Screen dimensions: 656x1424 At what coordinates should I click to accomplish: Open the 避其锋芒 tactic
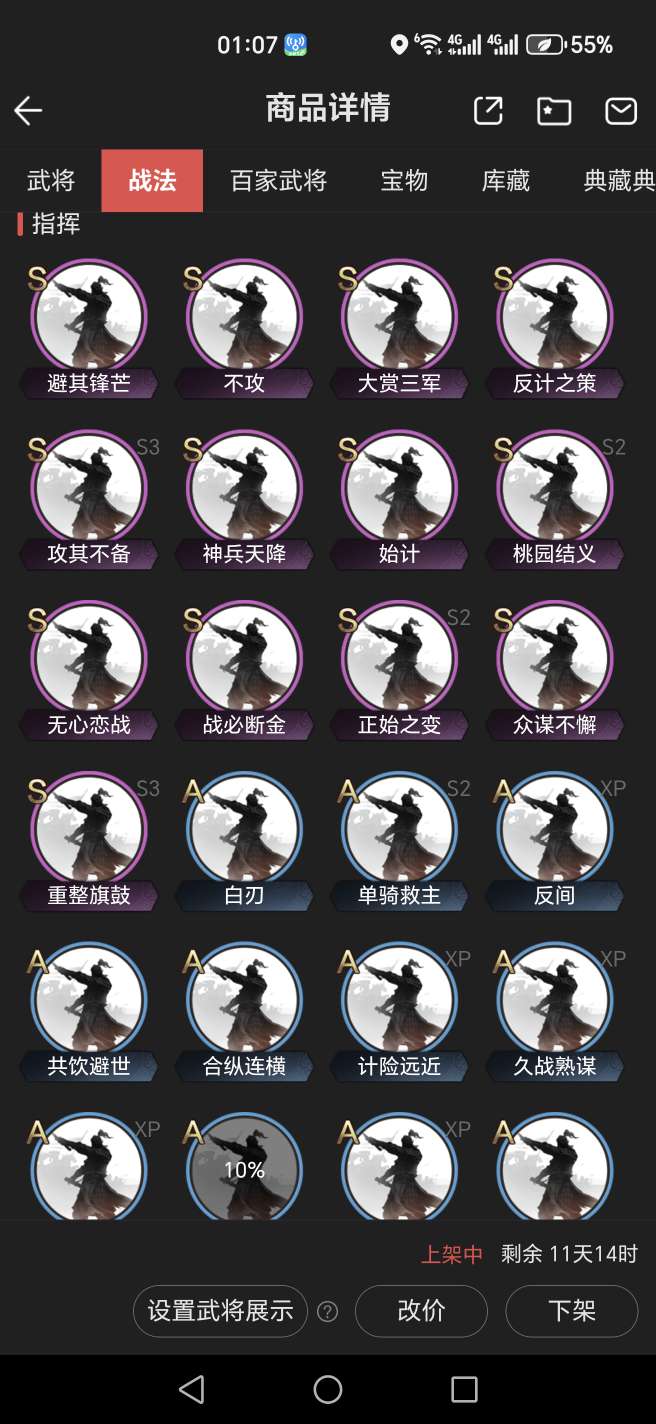pyautogui.click(x=89, y=329)
